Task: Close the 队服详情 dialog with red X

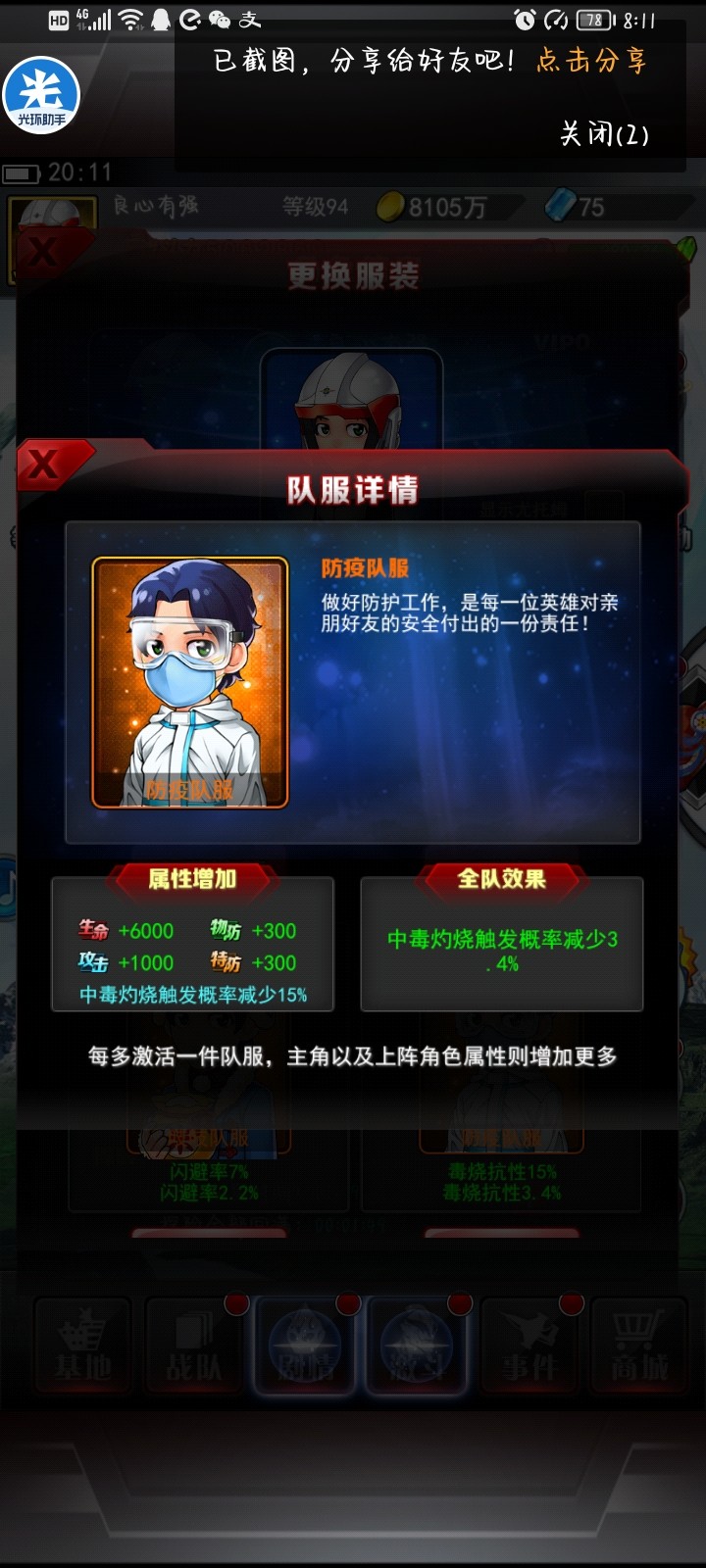Action: click(44, 464)
